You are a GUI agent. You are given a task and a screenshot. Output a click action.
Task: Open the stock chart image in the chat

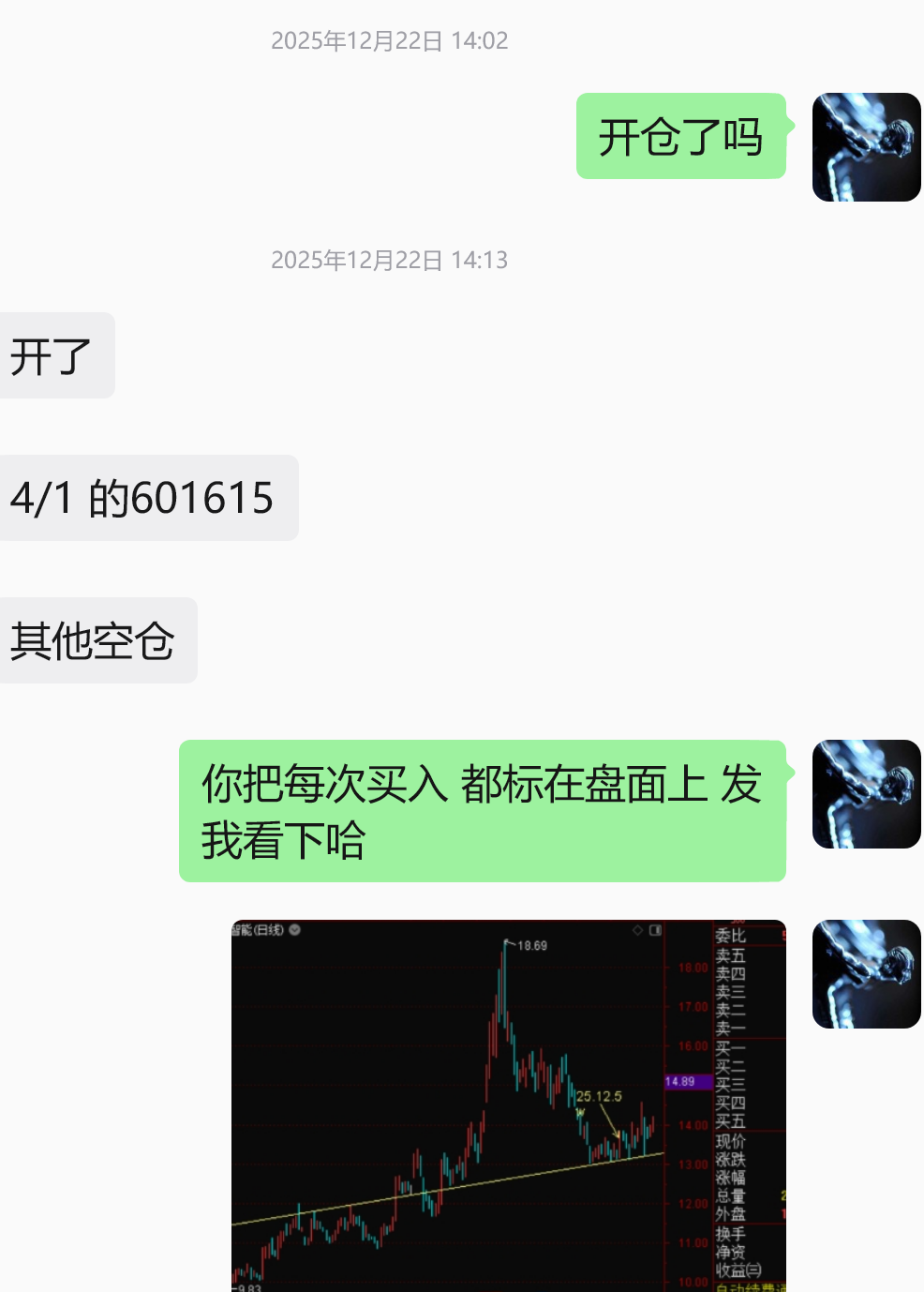[x=508, y=1104]
